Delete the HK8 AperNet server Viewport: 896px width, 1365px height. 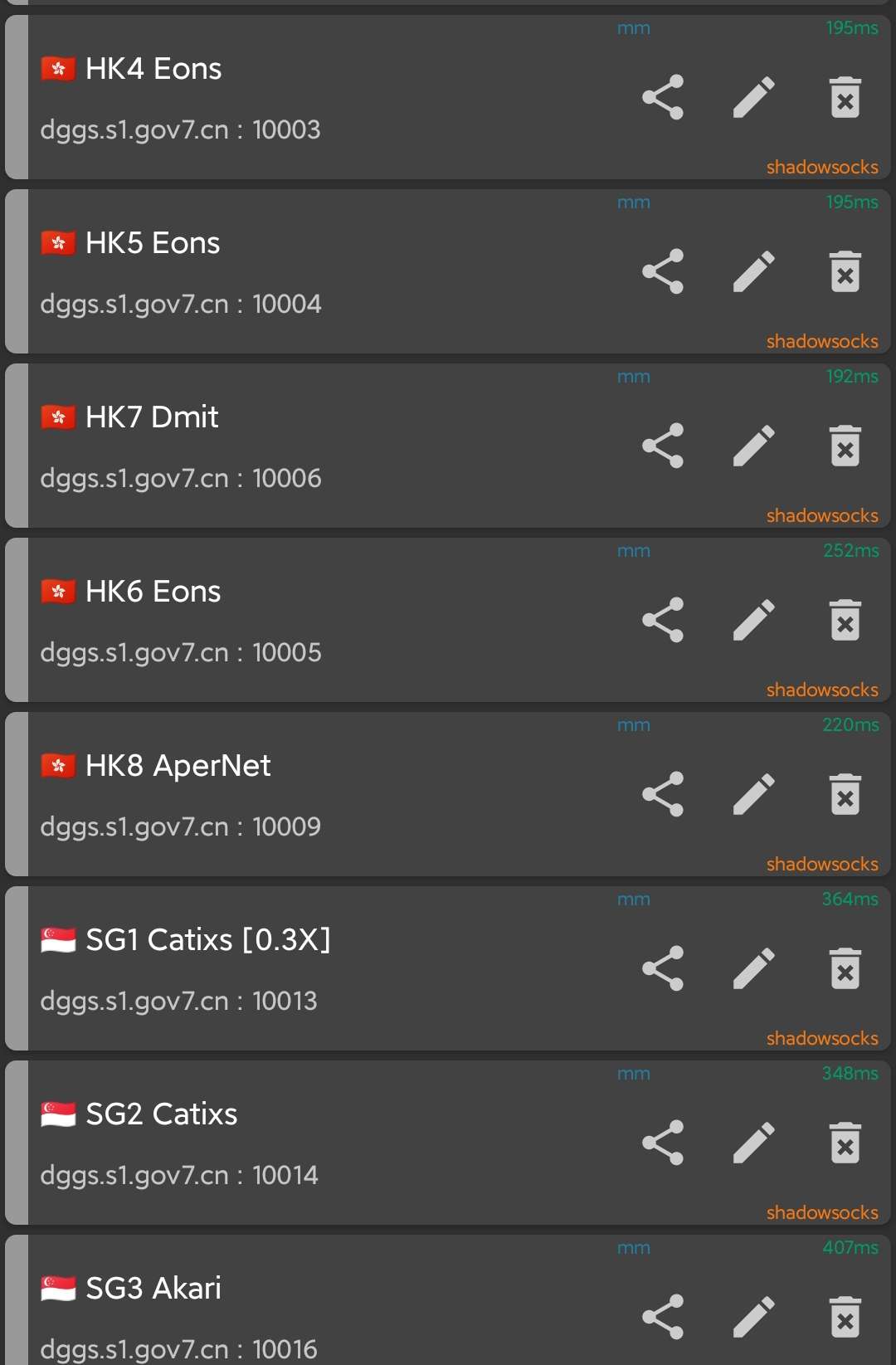[x=845, y=794]
